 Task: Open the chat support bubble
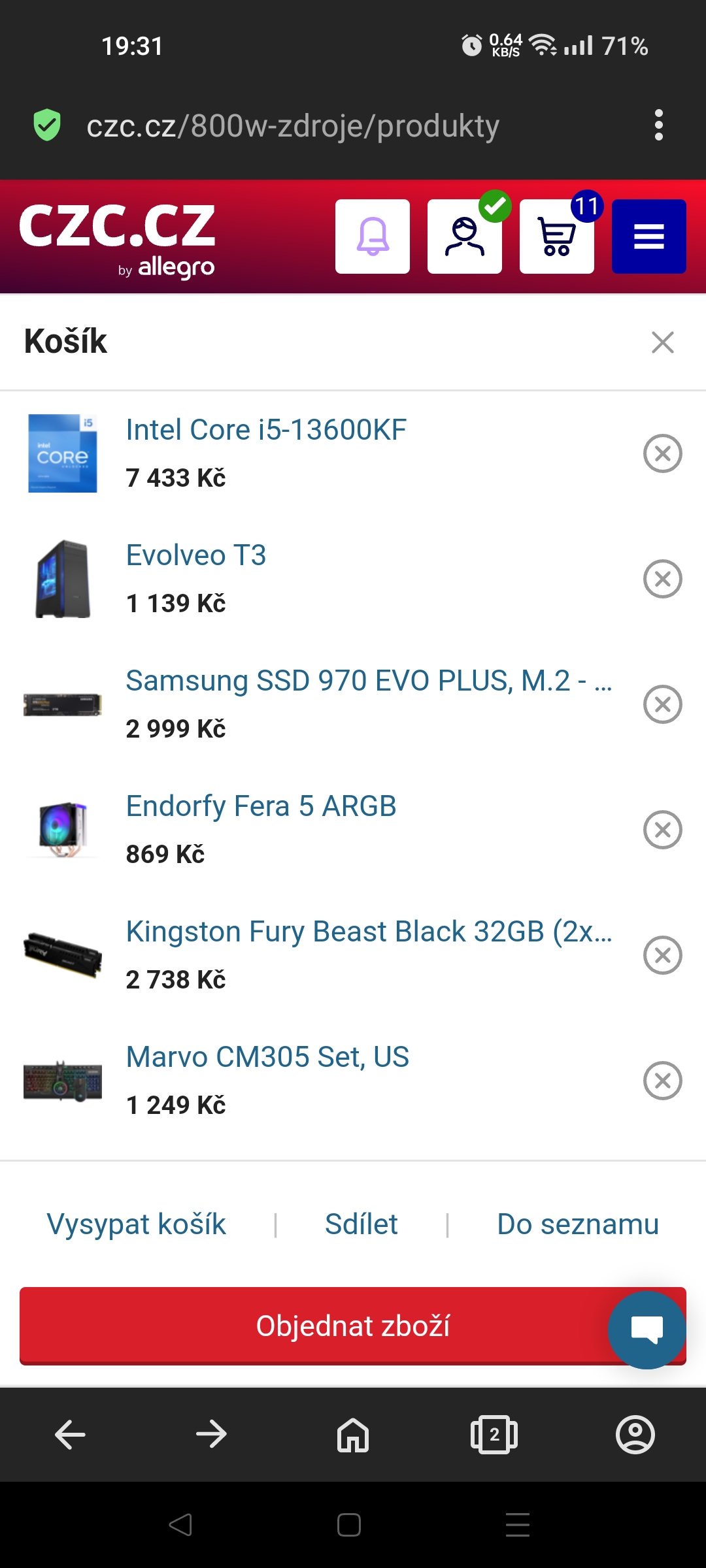pos(647,1329)
